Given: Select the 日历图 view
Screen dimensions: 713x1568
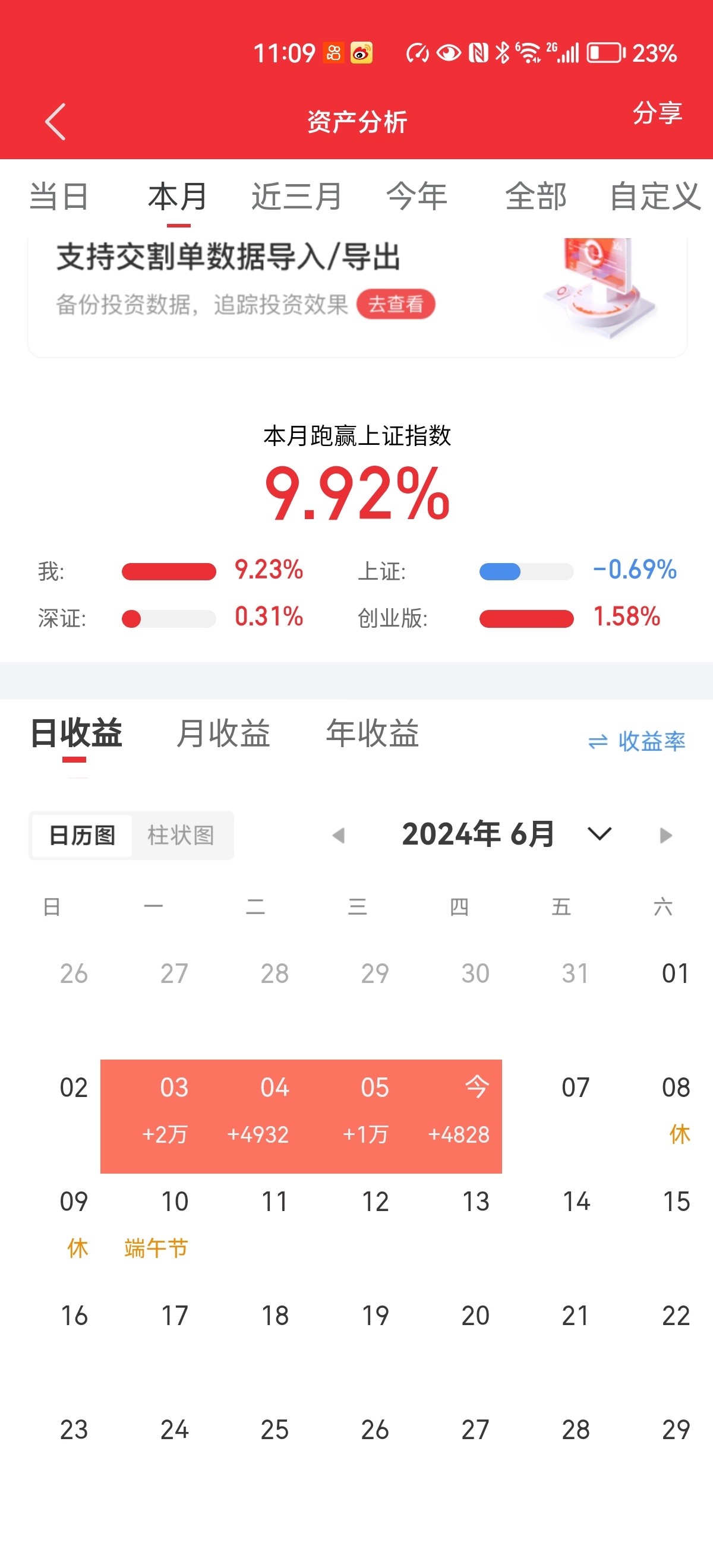Looking at the screenshot, I should (x=82, y=835).
